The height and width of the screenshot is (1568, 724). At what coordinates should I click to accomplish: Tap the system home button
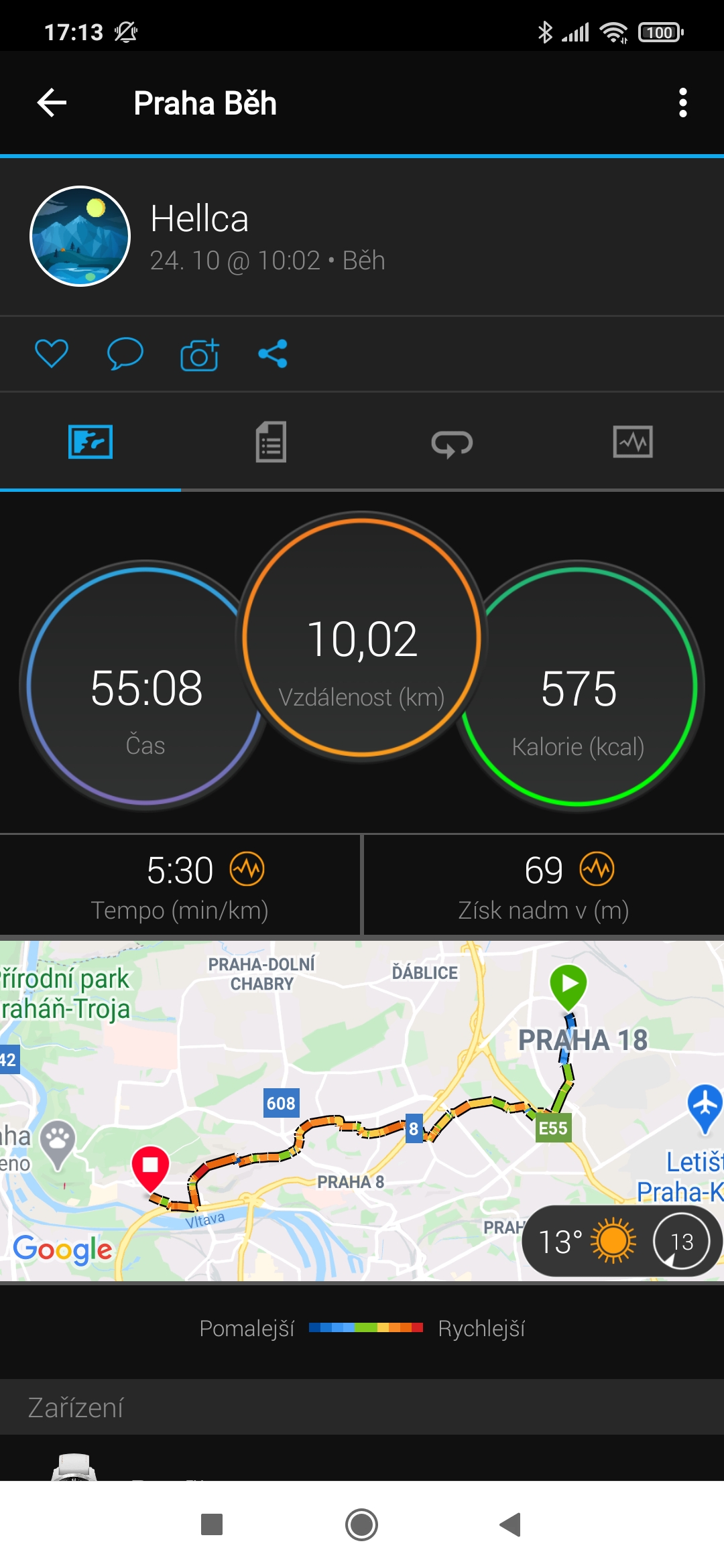362,1524
